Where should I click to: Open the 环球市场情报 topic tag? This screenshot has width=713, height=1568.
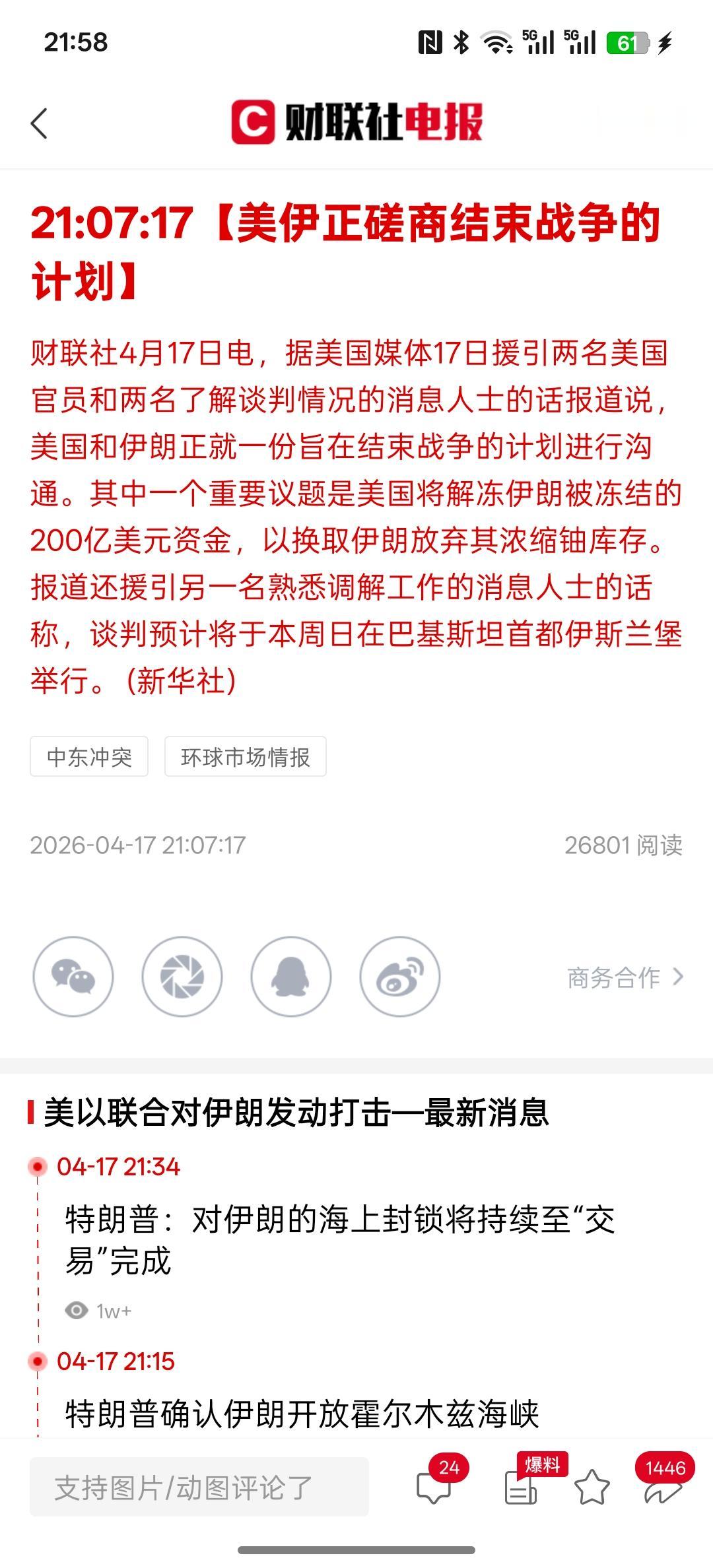[x=247, y=758]
